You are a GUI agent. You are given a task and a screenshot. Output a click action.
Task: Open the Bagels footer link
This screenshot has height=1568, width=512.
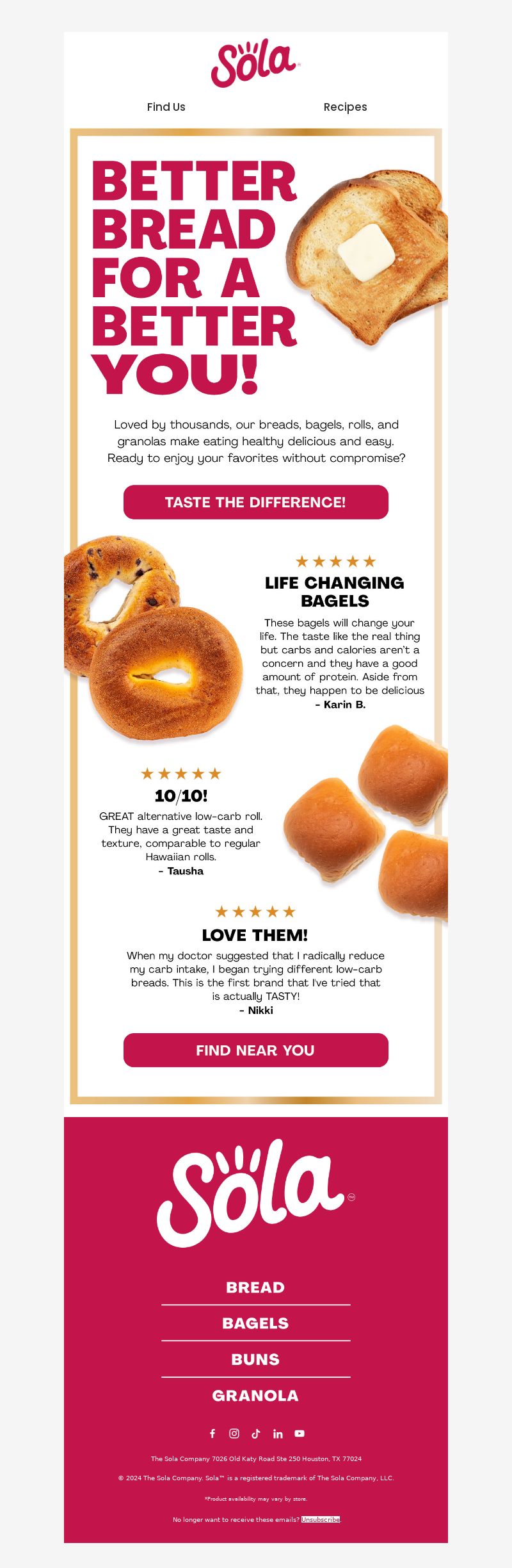coord(255,1323)
